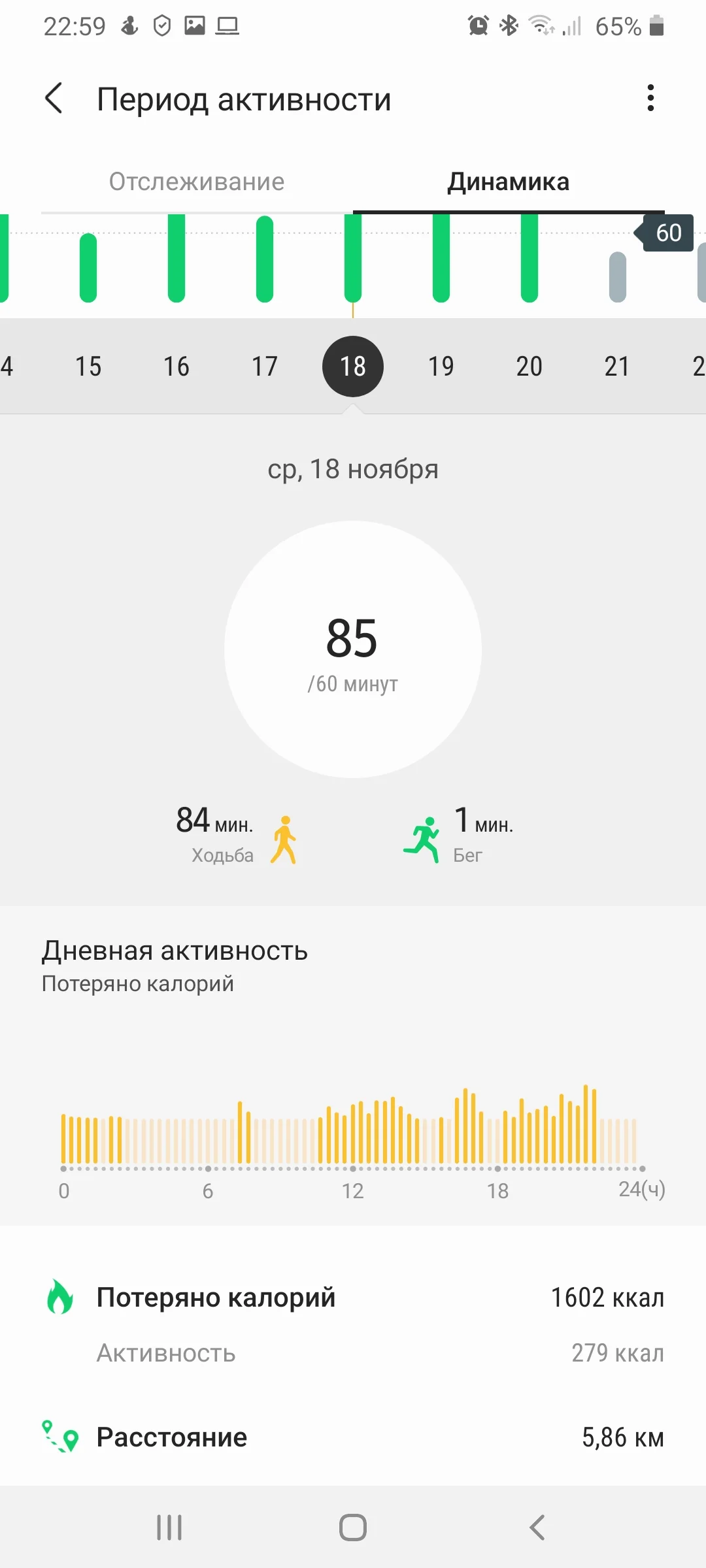View activity for day 21
Viewport: 706px width, 1568px height.
[617, 367]
